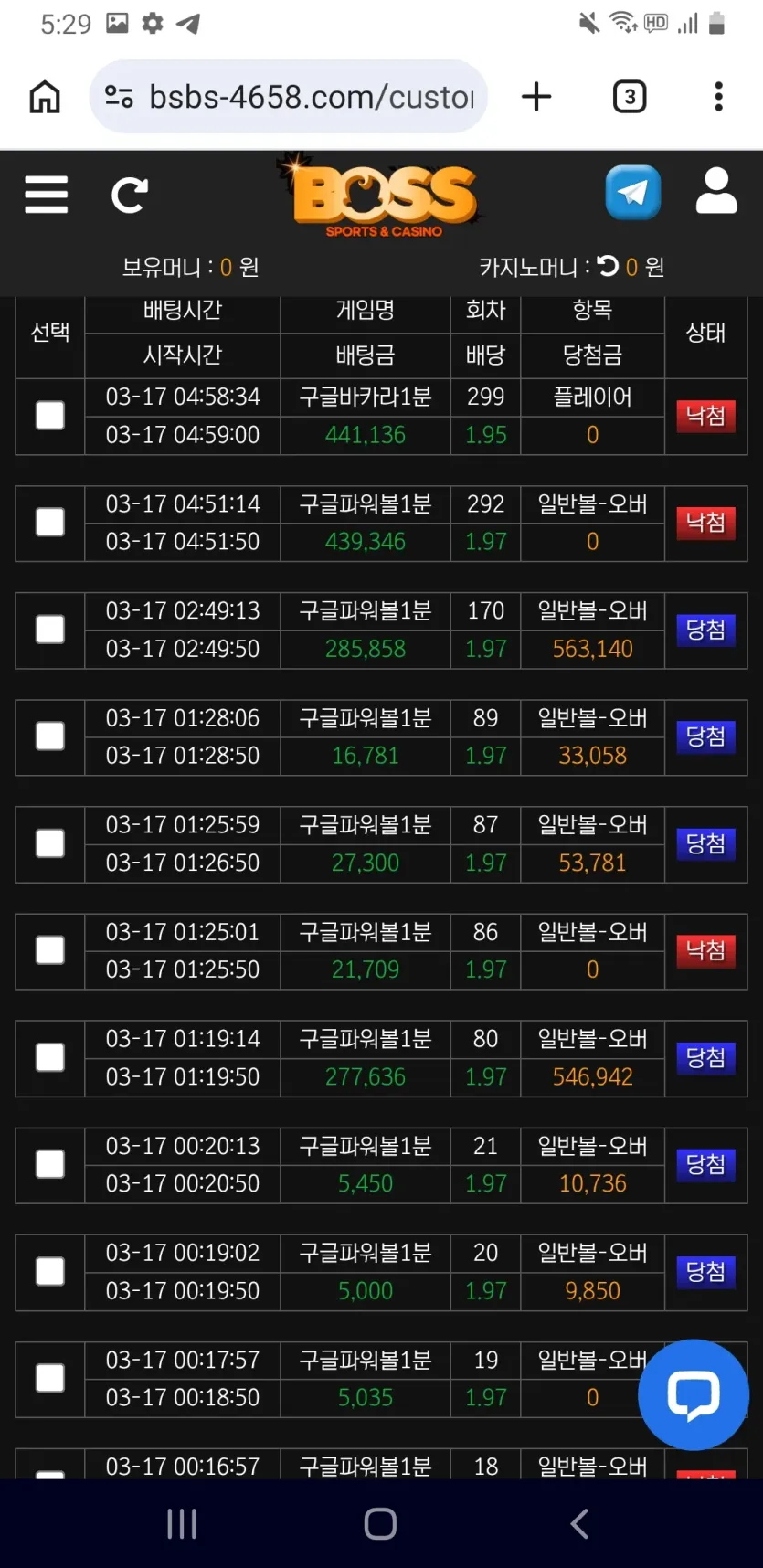The width and height of the screenshot is (763, 1568).
Task: Tap the refresh icon beside the menu
Action: (x=129, y=195)
